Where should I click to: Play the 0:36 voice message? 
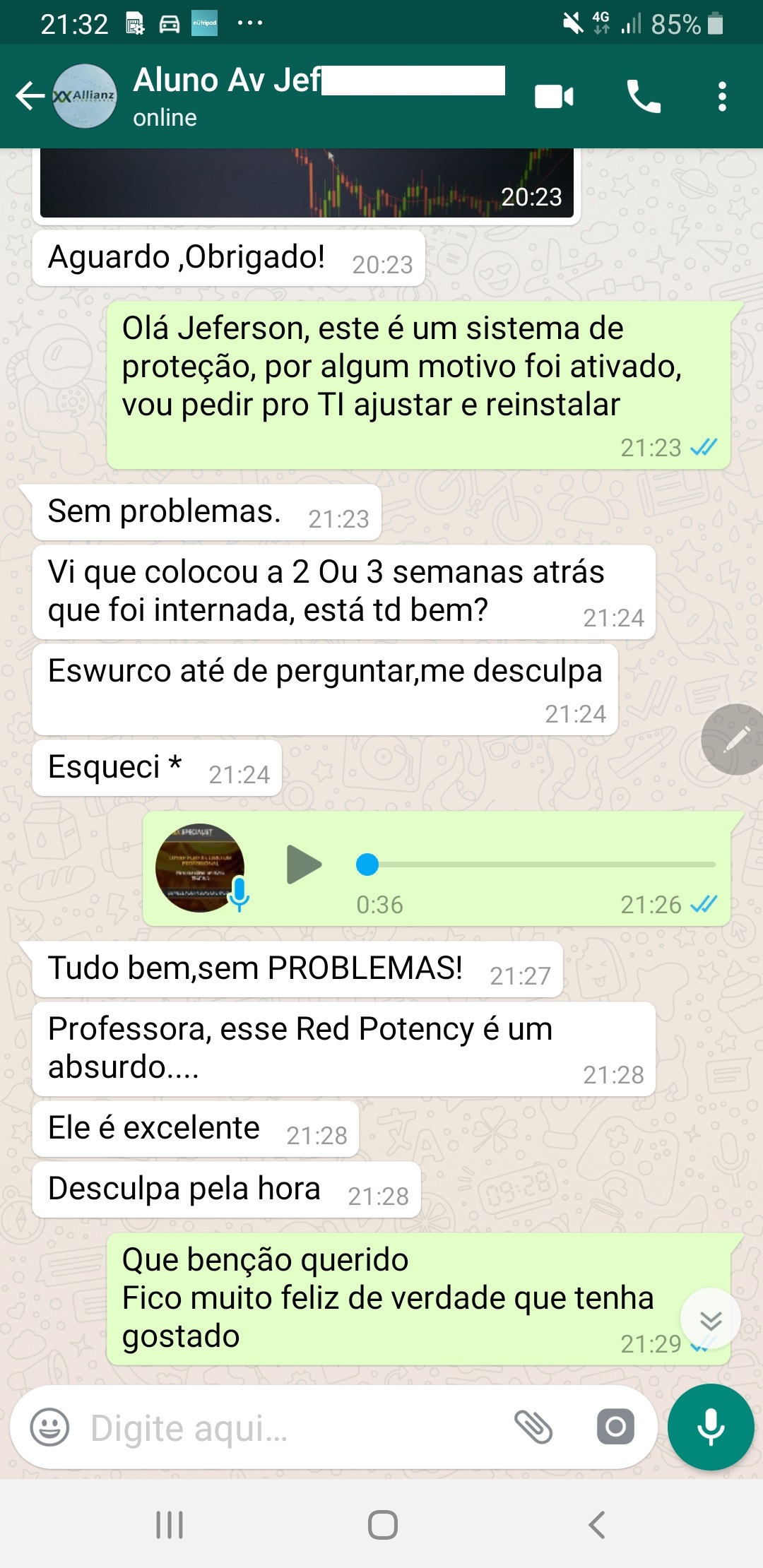[x=304, y=865]
